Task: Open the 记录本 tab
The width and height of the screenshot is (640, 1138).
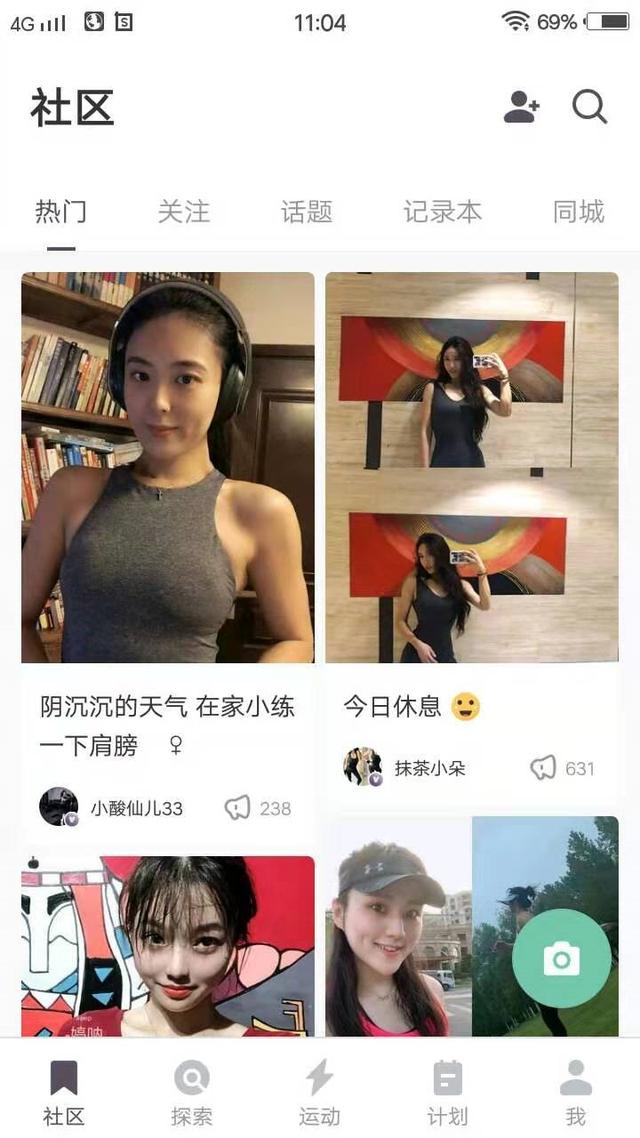Action: pyautogui.click(x=442, y=212)
